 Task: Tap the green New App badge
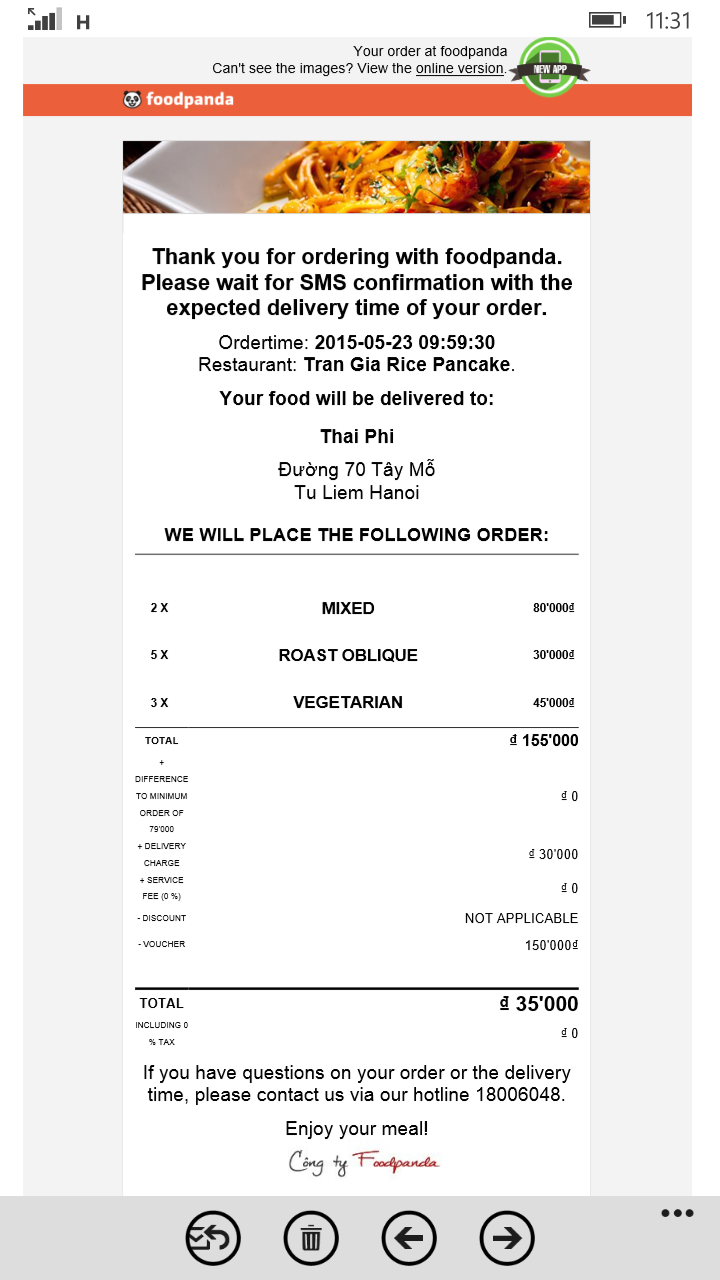click(x=549, y=68)
